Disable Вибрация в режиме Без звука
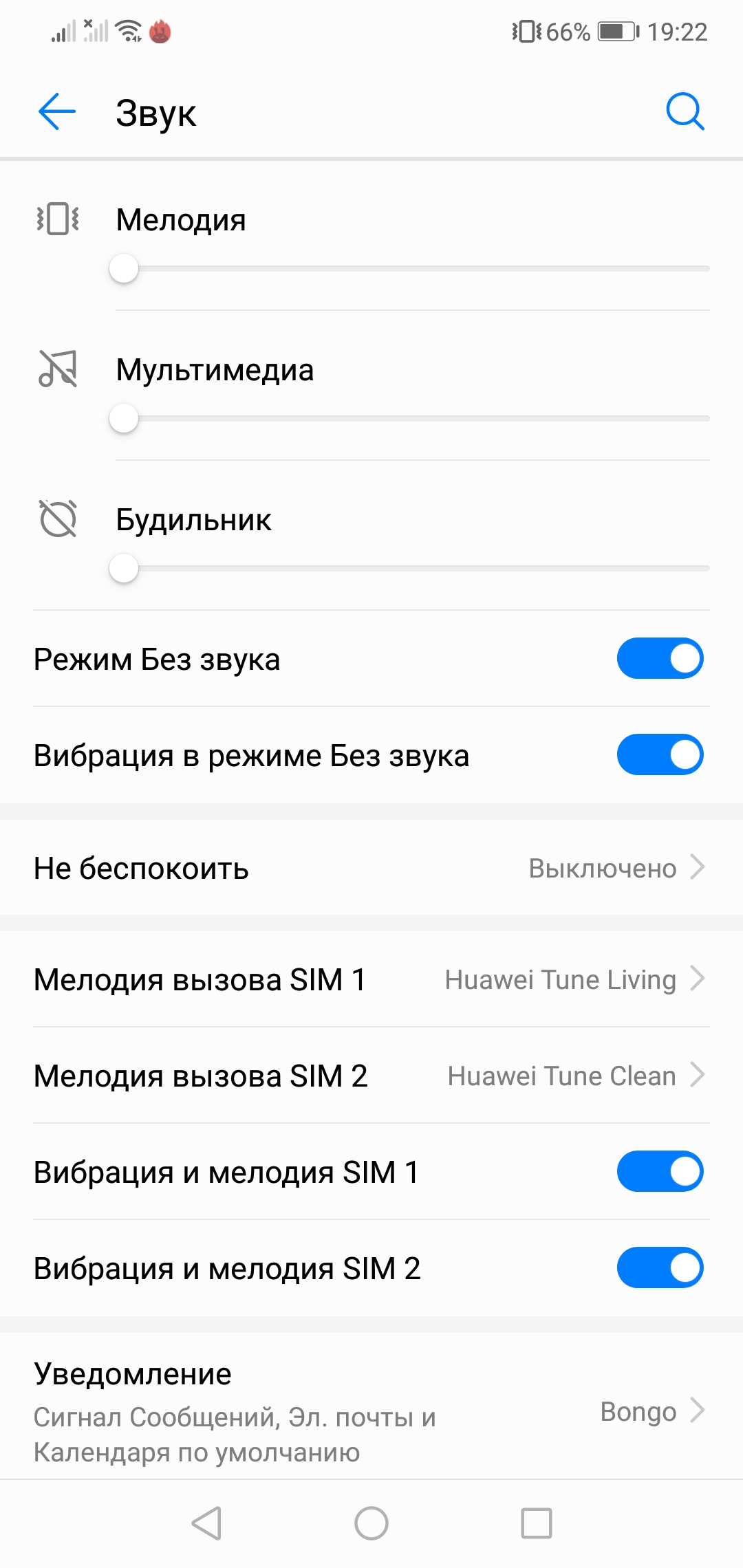The image size is (743, 1568). tap(659, 755)
